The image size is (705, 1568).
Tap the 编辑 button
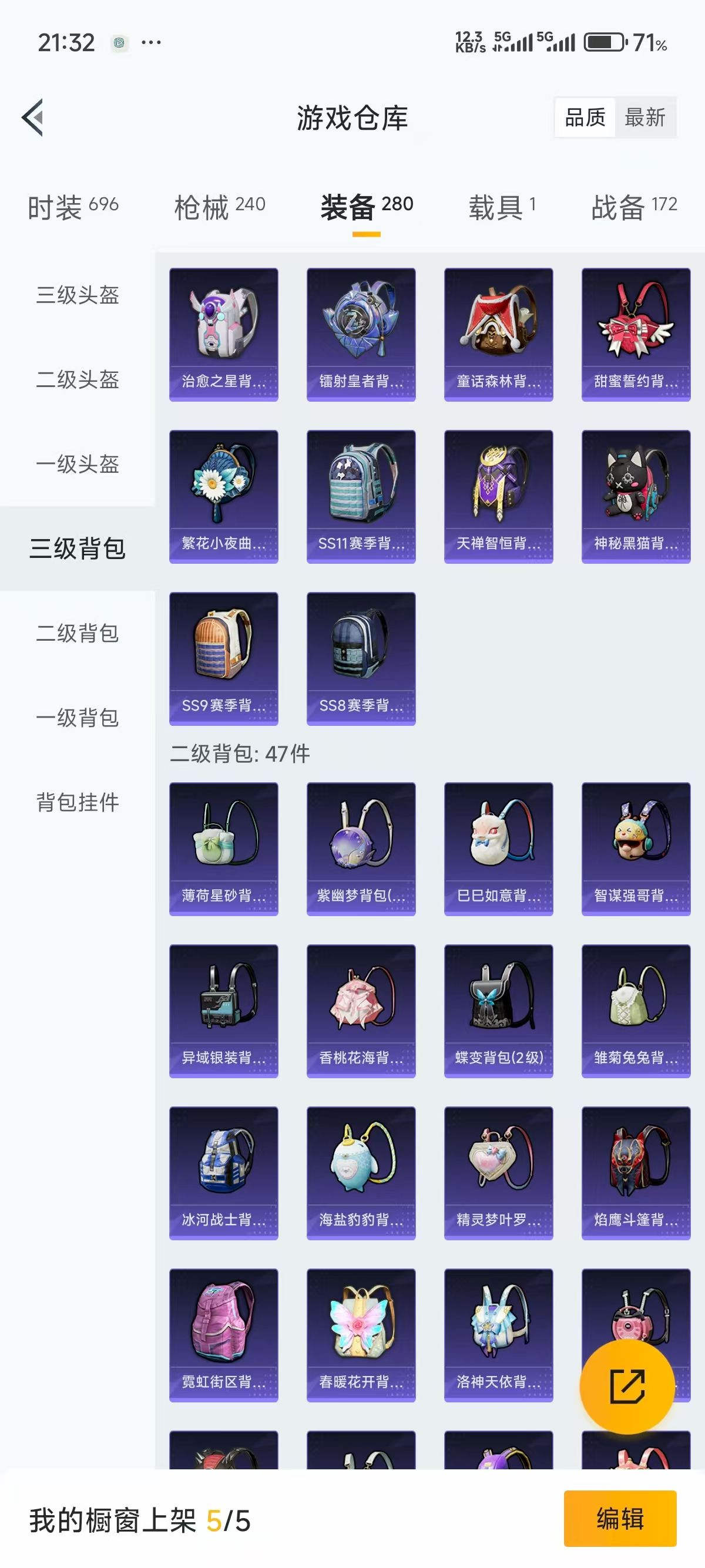click(x=620, y=1518)
